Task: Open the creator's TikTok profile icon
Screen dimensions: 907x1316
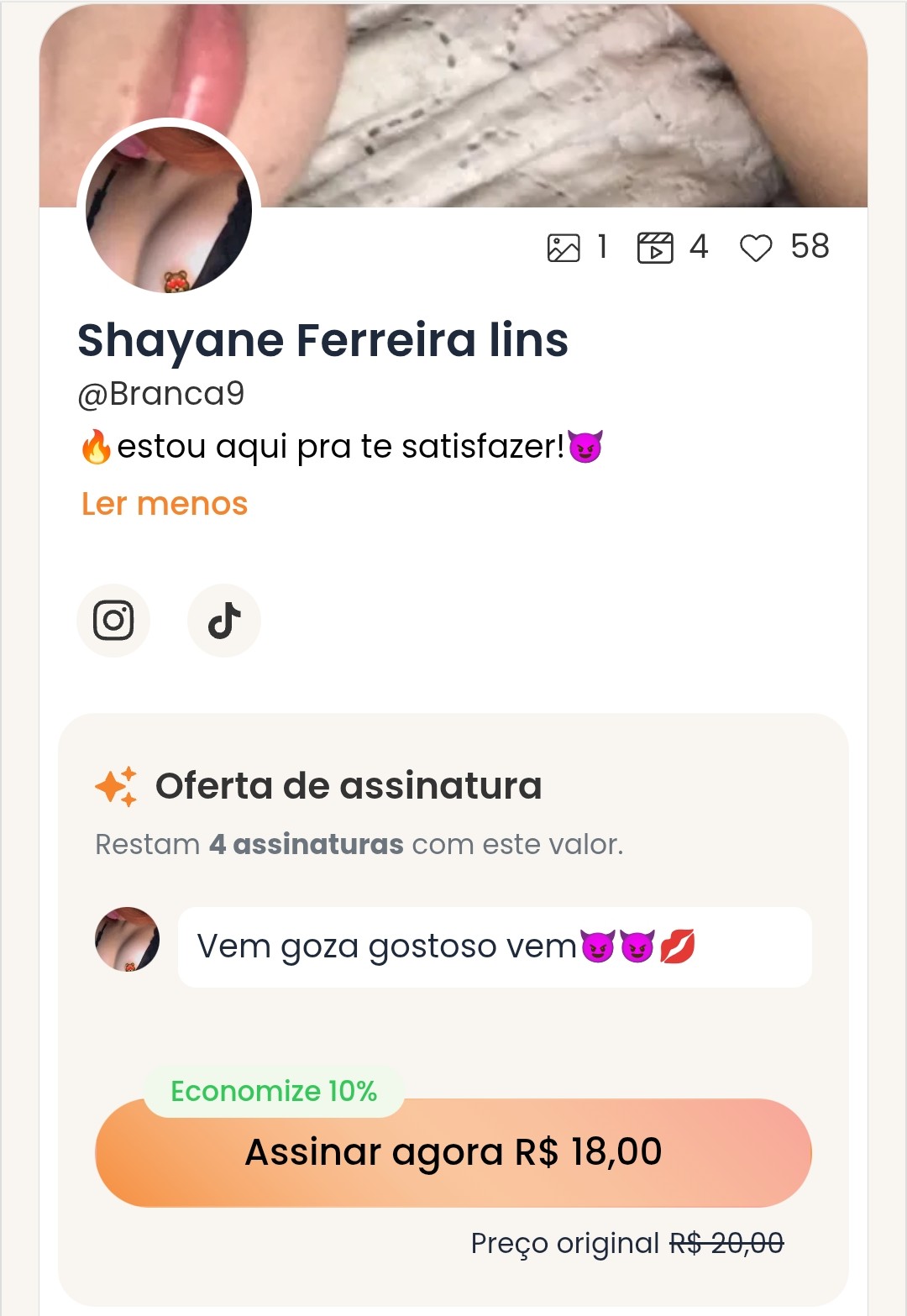Action: pos(223,621)
